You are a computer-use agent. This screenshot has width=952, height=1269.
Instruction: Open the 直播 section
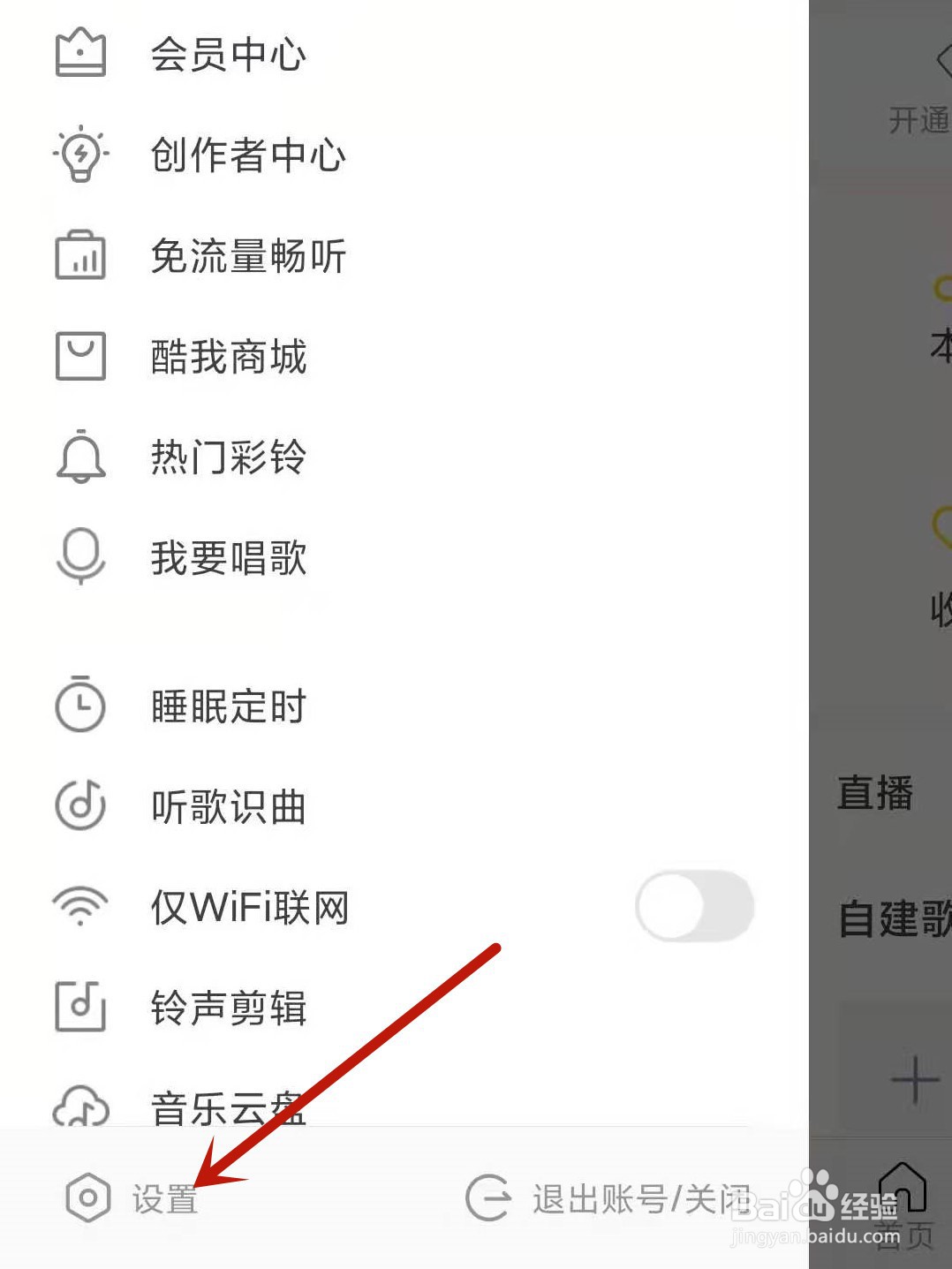[x=876, y=795]
